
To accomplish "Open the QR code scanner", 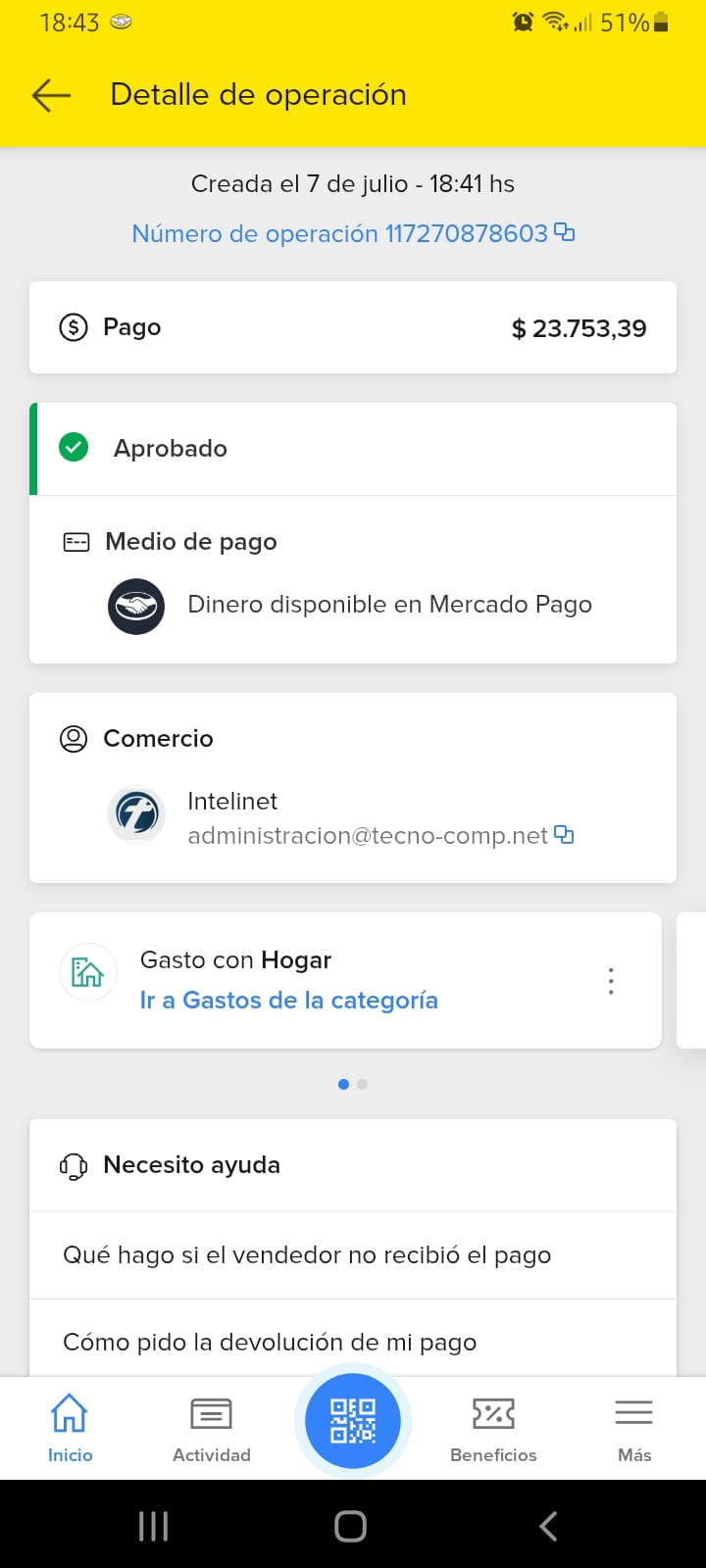I will [x=353, y=1421].
